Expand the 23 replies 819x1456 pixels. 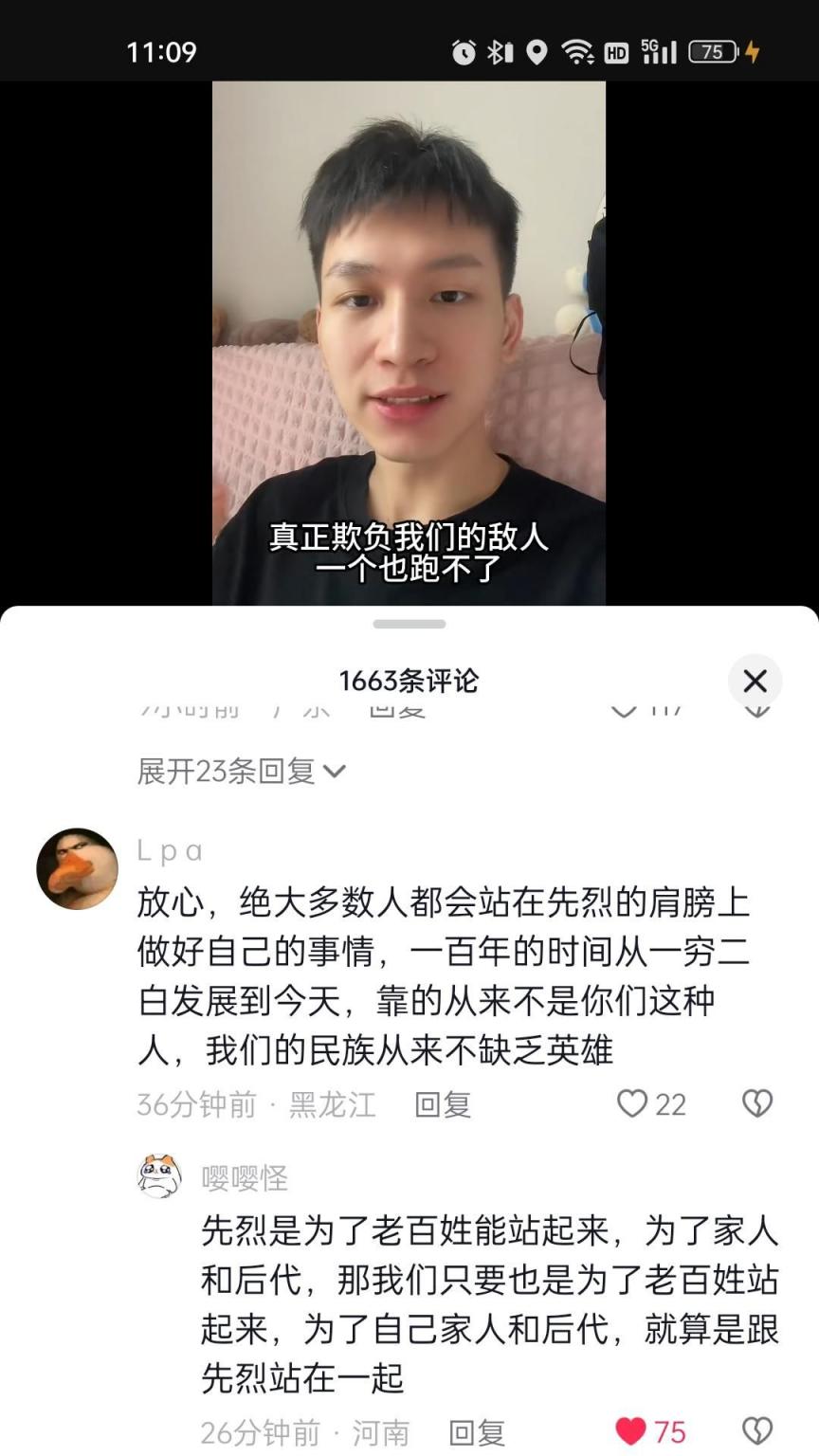pyautogui.click(x=241, y=772)
